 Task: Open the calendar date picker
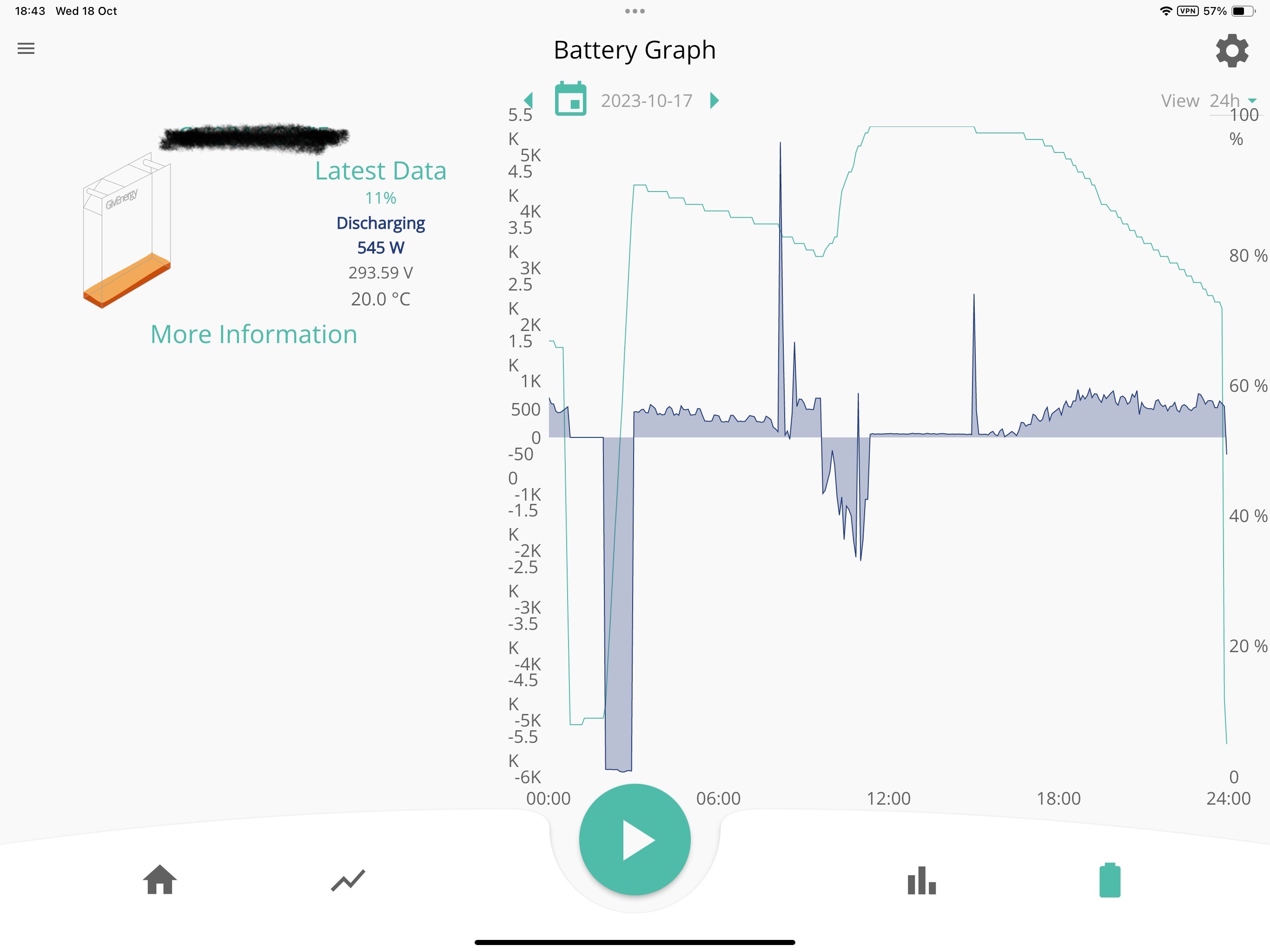coord(570,99)
